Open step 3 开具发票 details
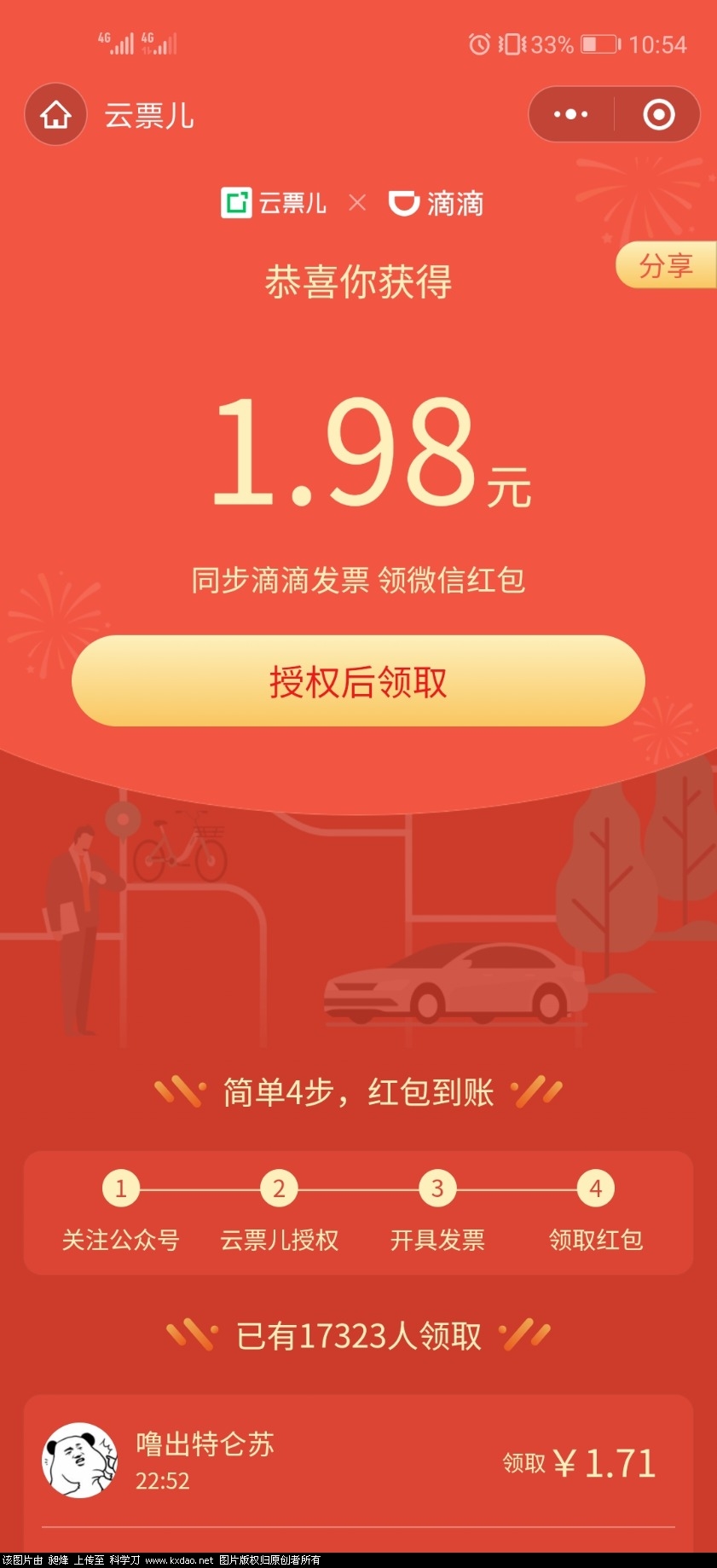Viewport: 717px width, 1568px height. 437,1215
